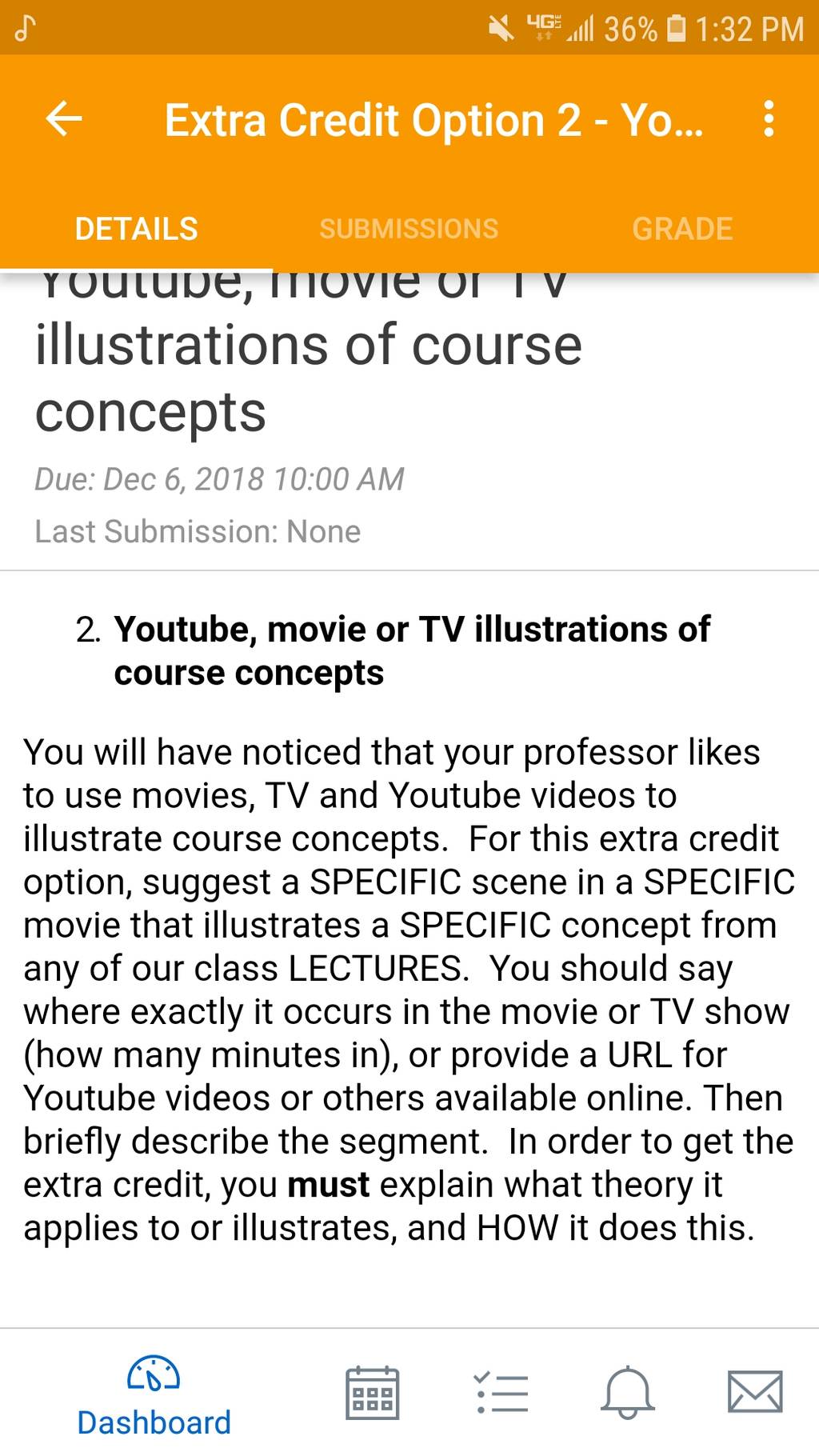Go back using the arrow icon
819x1456 pixels.
(x=64, y=119)
